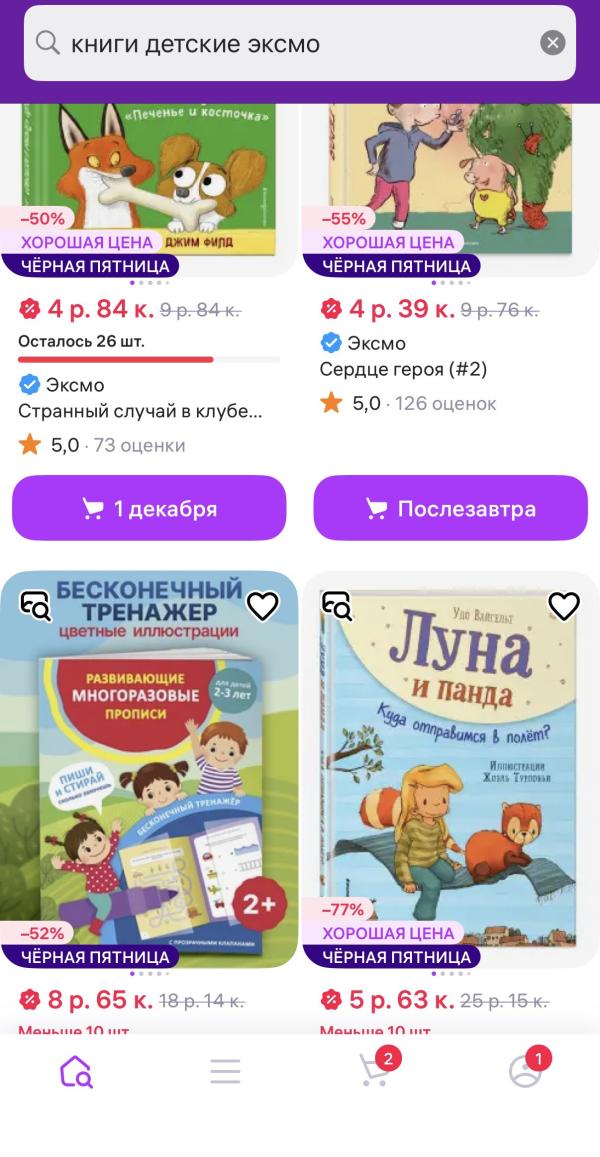This screenshot has height=1157, width=600.
Task: Switch to the profile tab
Action: pos(524,1072)
